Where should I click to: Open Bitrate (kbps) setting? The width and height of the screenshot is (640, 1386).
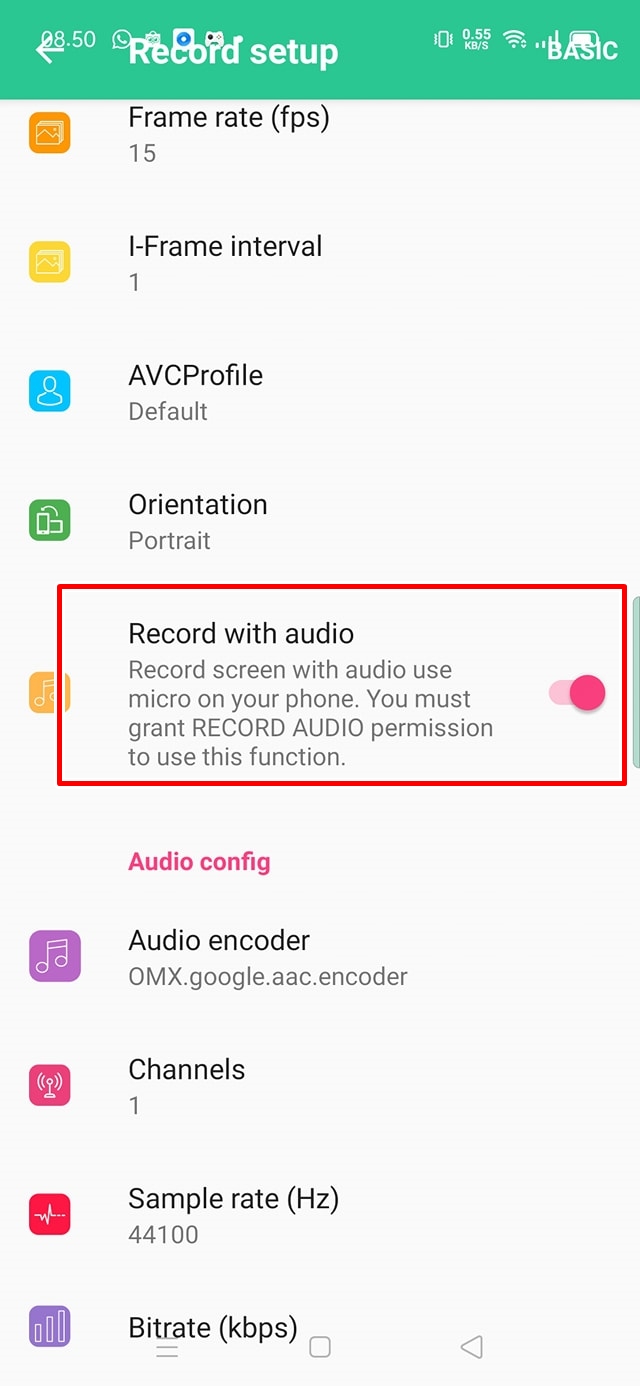point(212,1328)
